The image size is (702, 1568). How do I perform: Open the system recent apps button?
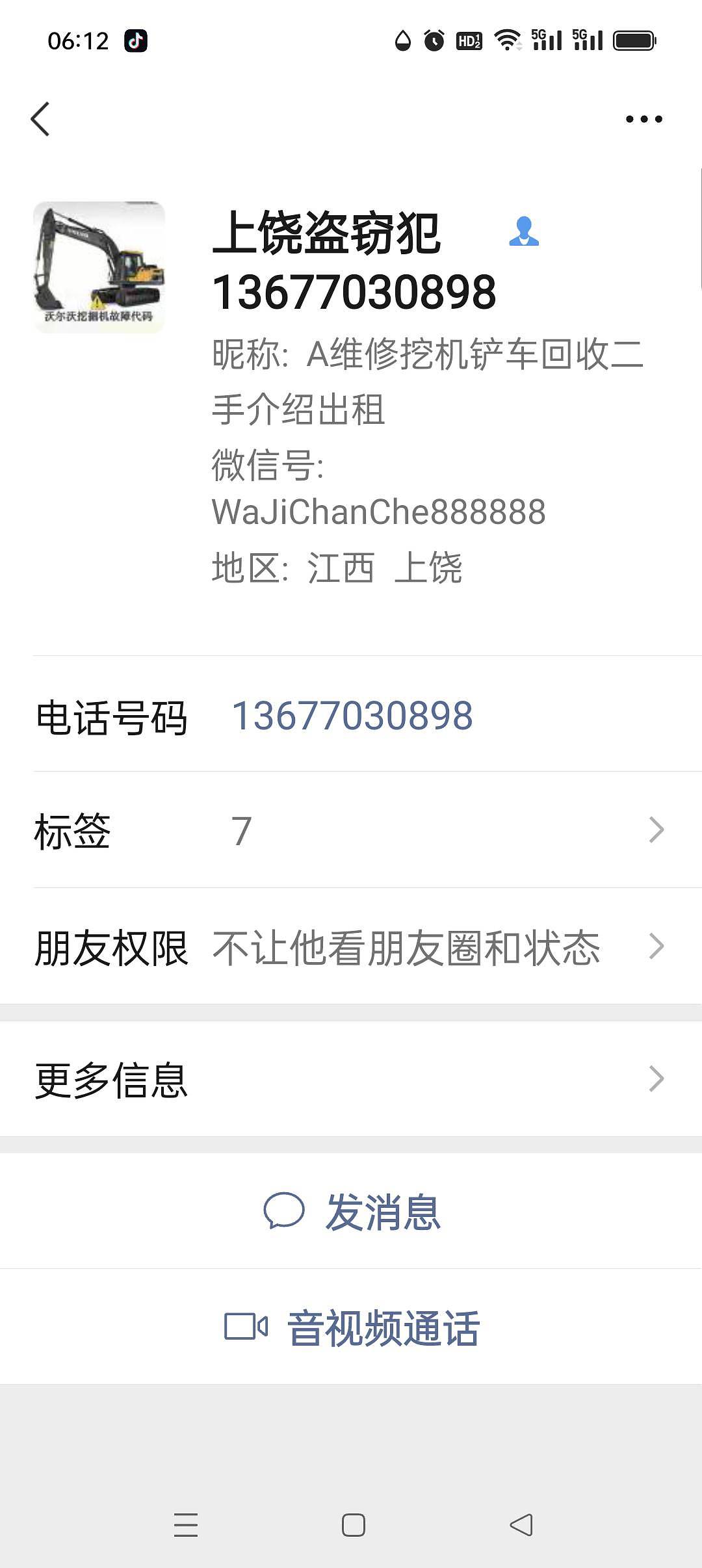point(186,1525)
